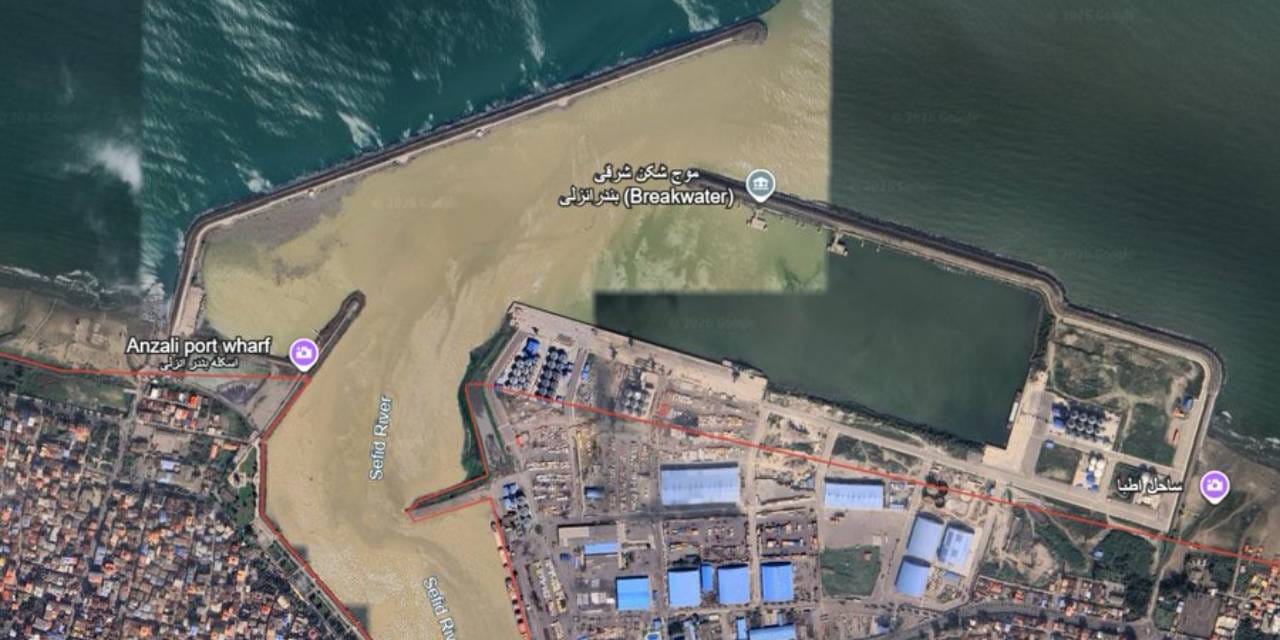Tap the ساحل اطبا beach marker
1280x640 pixels.
click(1214, 486)
